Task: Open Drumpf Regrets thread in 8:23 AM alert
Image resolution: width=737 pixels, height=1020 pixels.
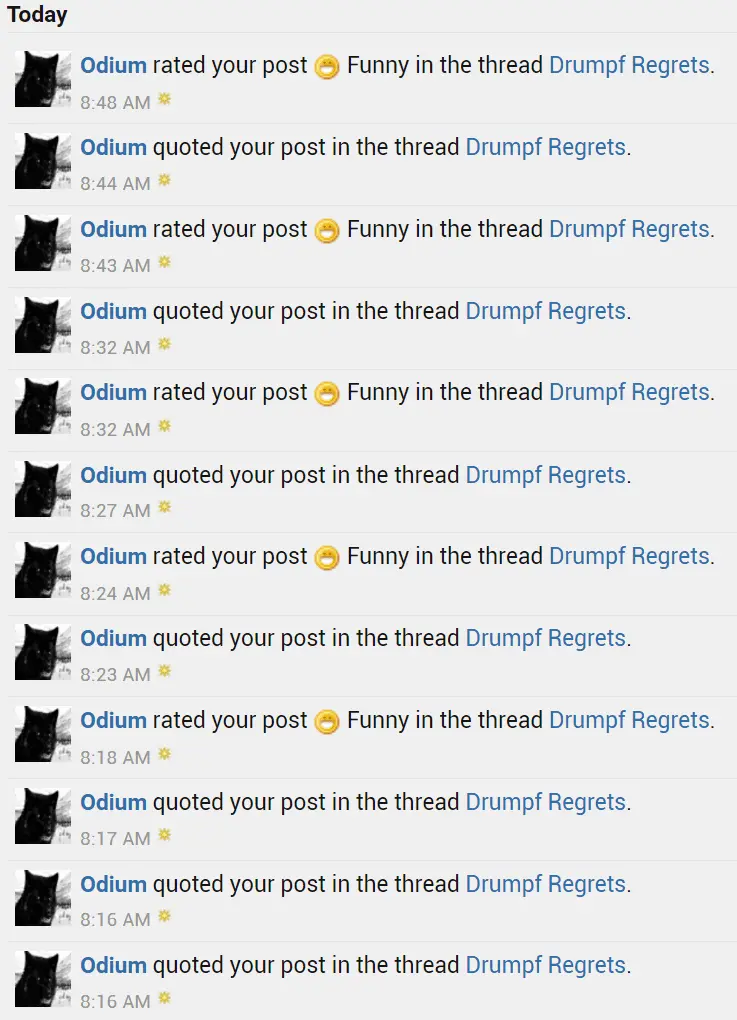Action: pos(545,639)
